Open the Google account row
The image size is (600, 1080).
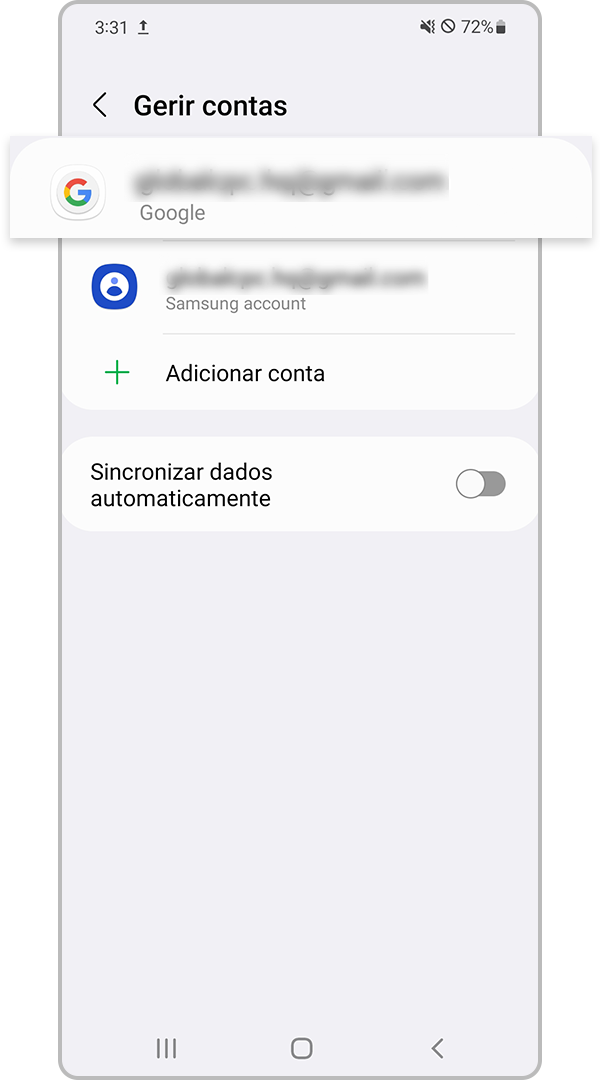click(x=290, y=193)
